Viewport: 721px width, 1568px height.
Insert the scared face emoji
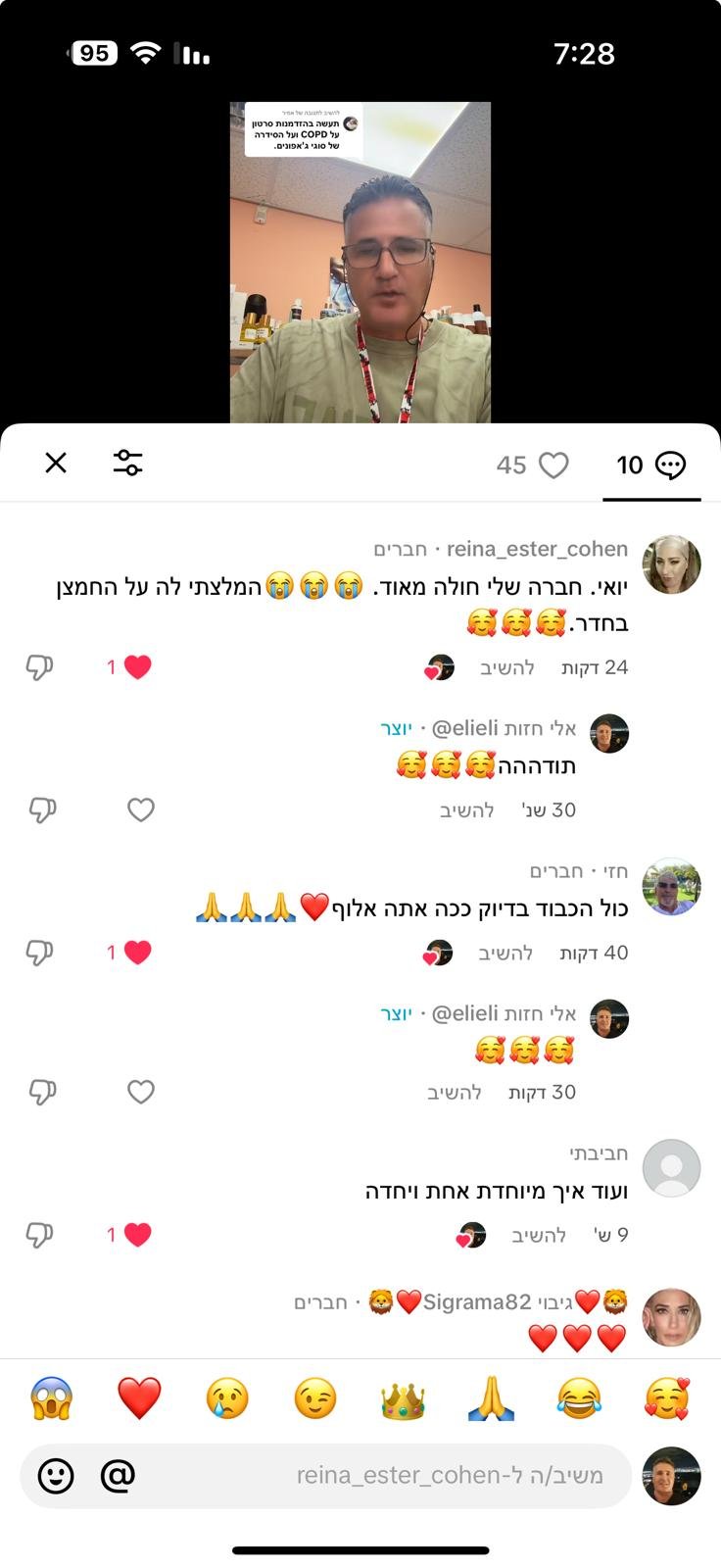[x=52, y=1398]
